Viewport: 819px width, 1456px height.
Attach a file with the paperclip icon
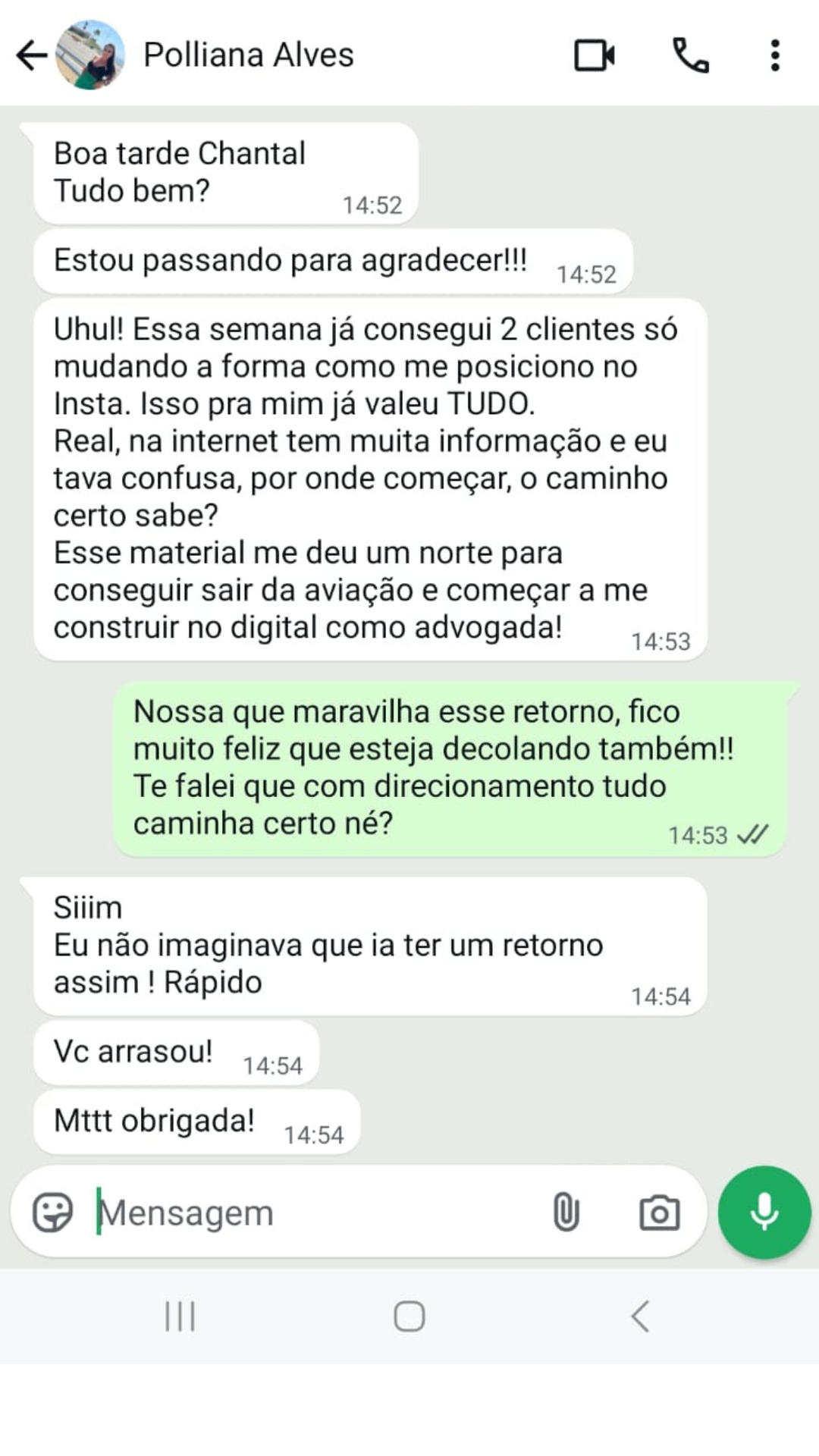point(566,1212)
